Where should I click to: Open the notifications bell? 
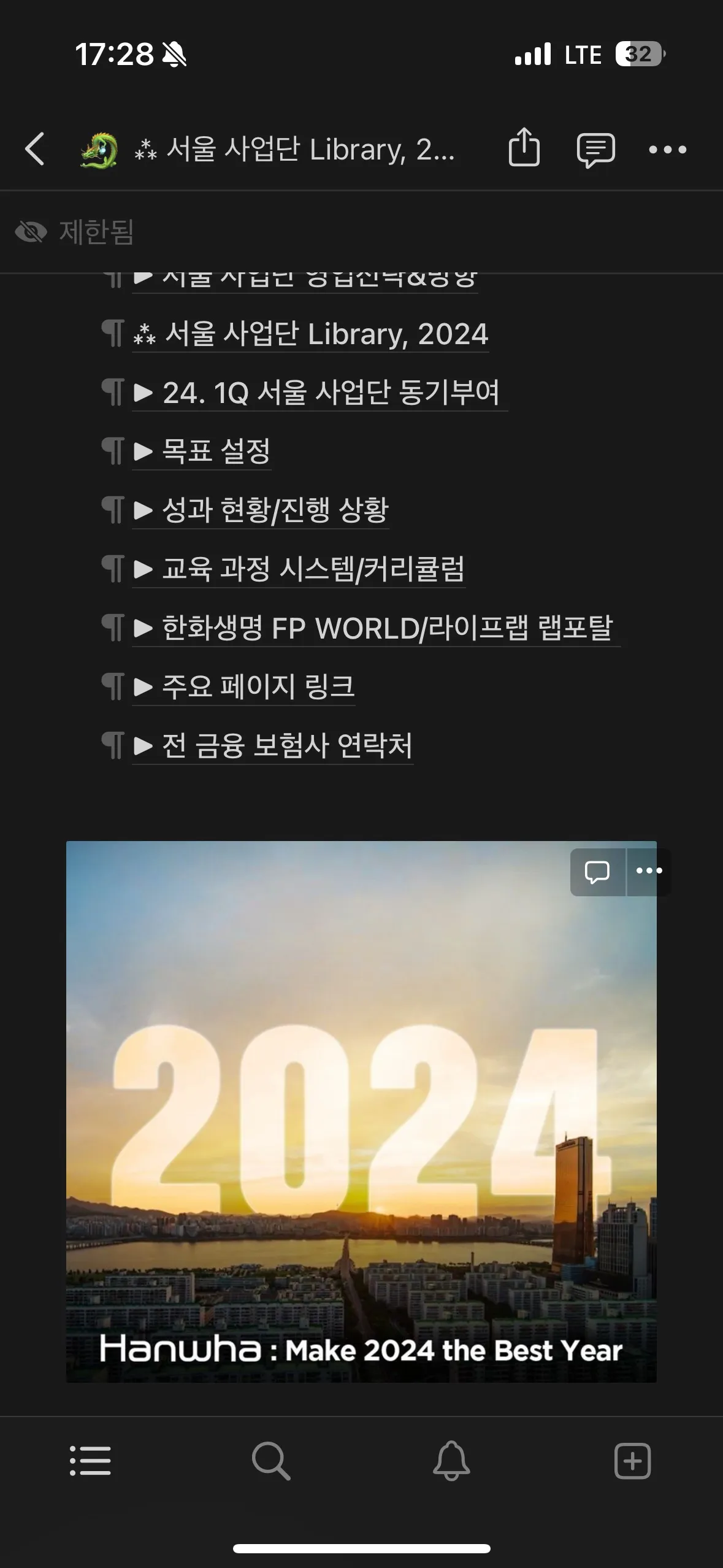pyautogui.click(x=451, y=1461)
